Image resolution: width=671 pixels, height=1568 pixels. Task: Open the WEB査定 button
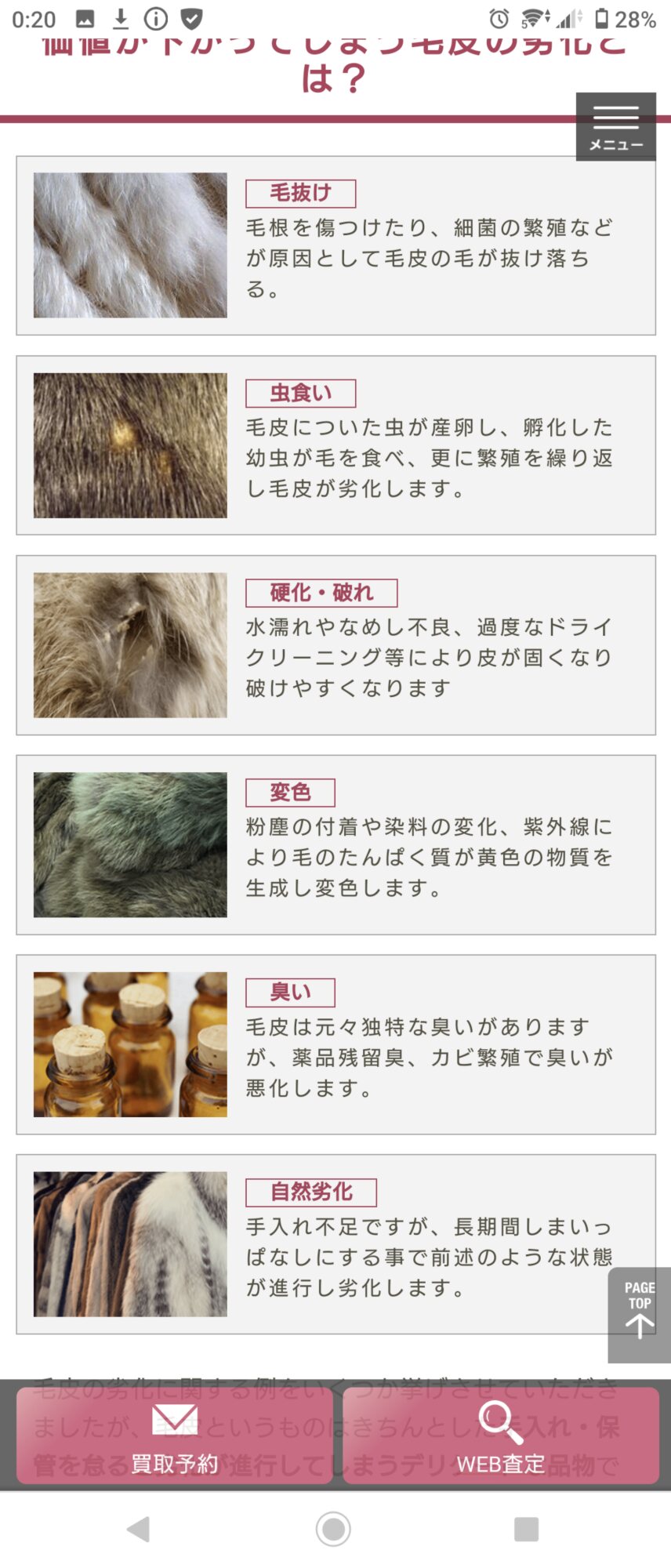[x=500, y=1436]
